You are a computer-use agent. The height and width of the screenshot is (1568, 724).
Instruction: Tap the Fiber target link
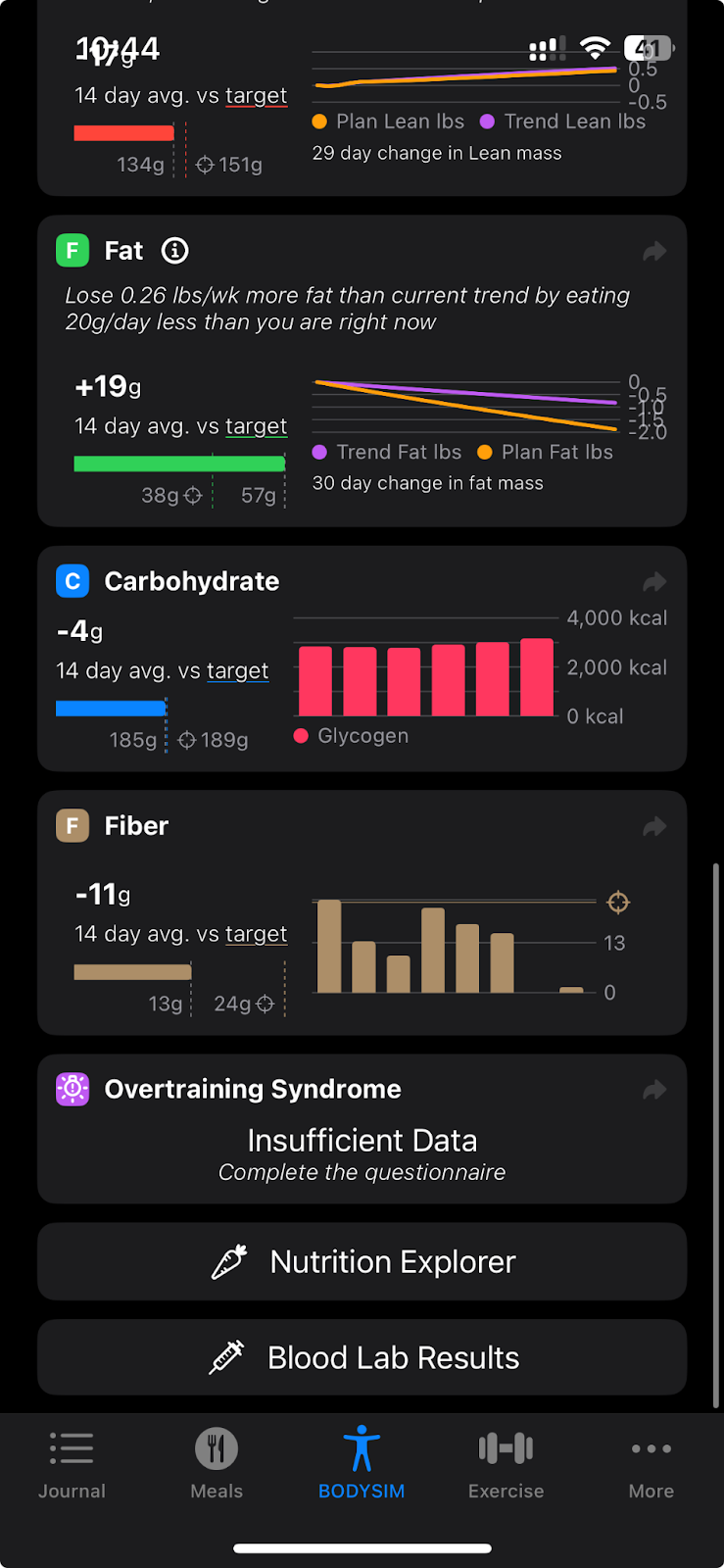(256, 934)
